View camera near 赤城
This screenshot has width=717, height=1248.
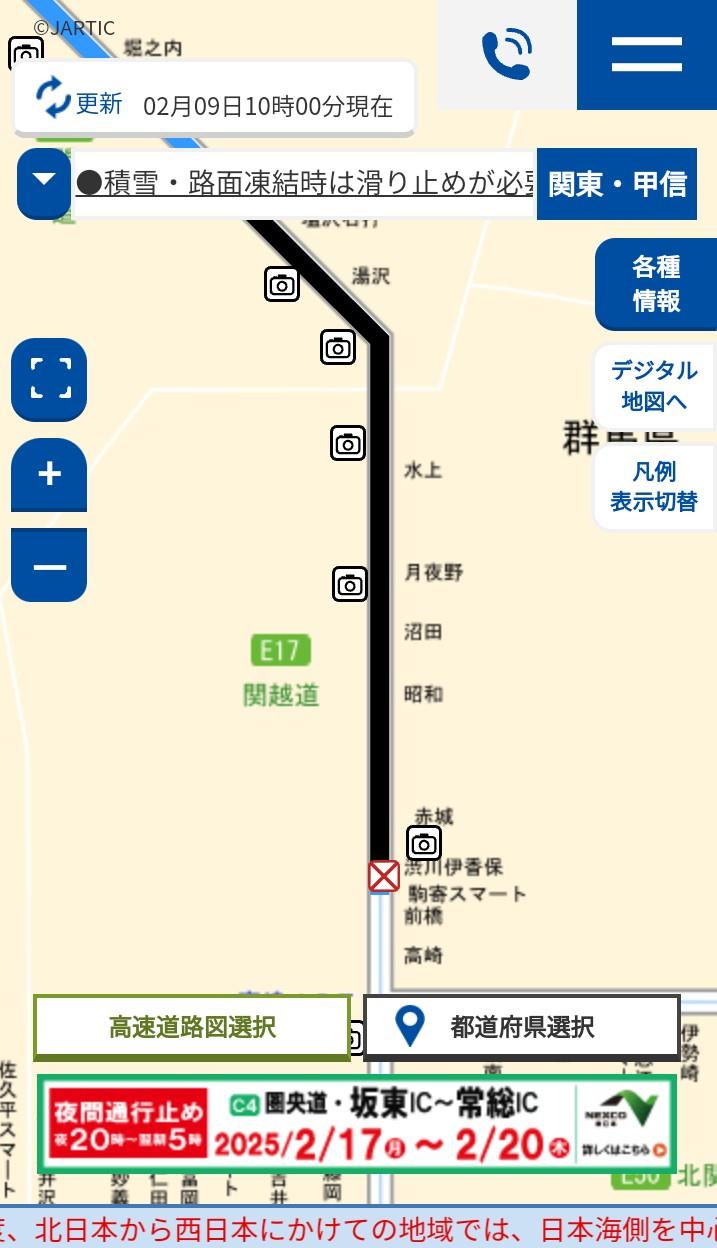tap(424, 843)
